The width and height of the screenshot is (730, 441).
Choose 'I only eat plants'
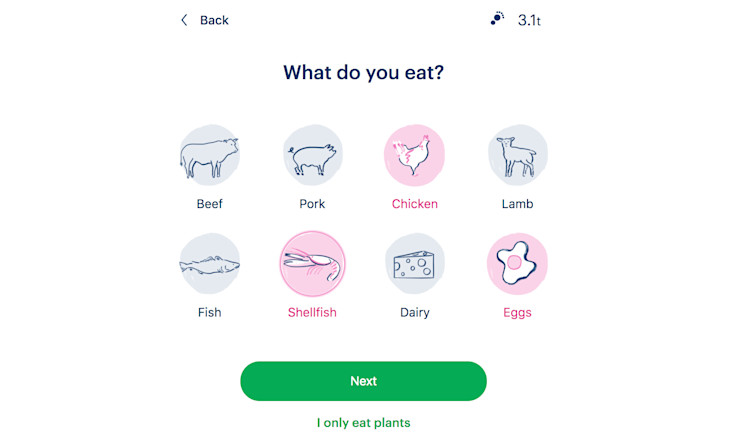coord(363,423)
